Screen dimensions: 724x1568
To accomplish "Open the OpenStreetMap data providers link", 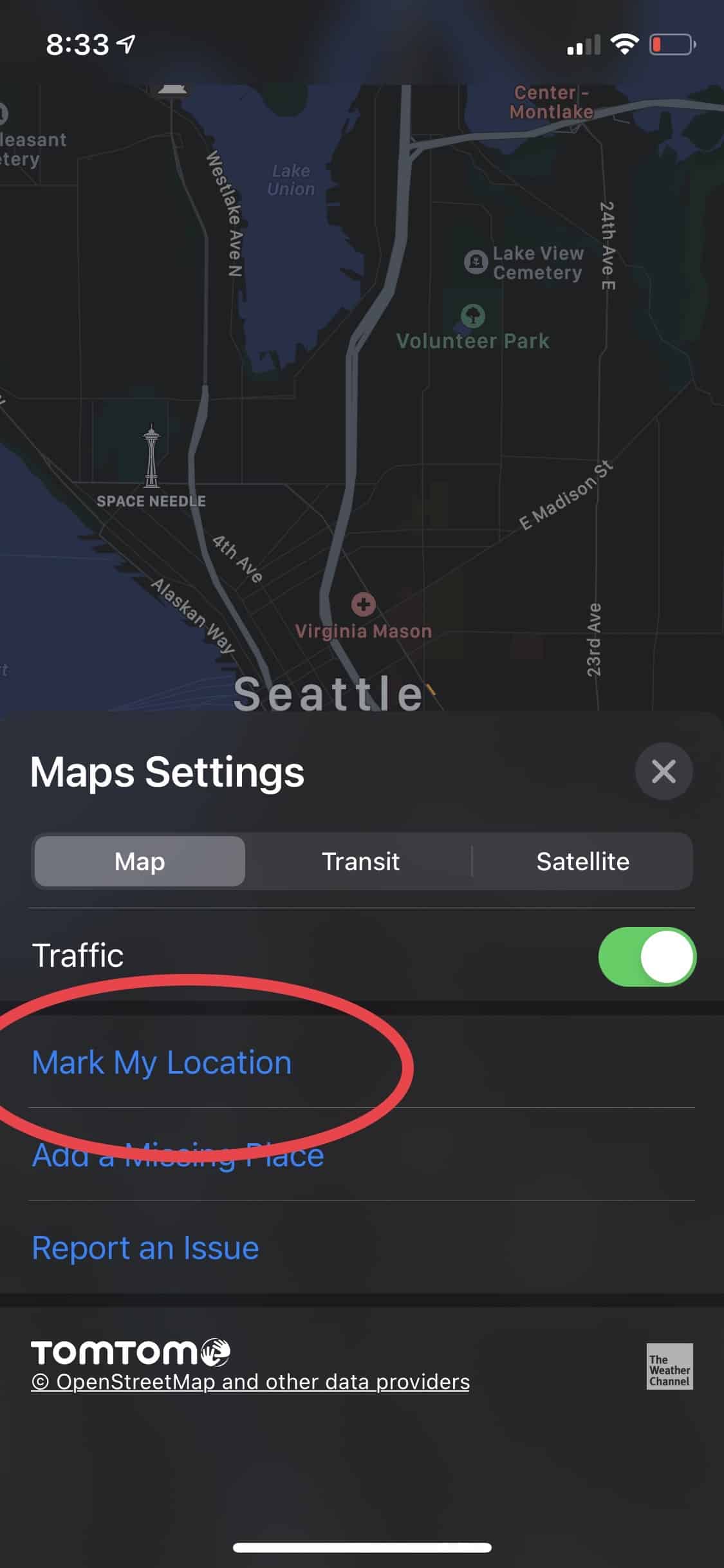I will pos(250,1382).
